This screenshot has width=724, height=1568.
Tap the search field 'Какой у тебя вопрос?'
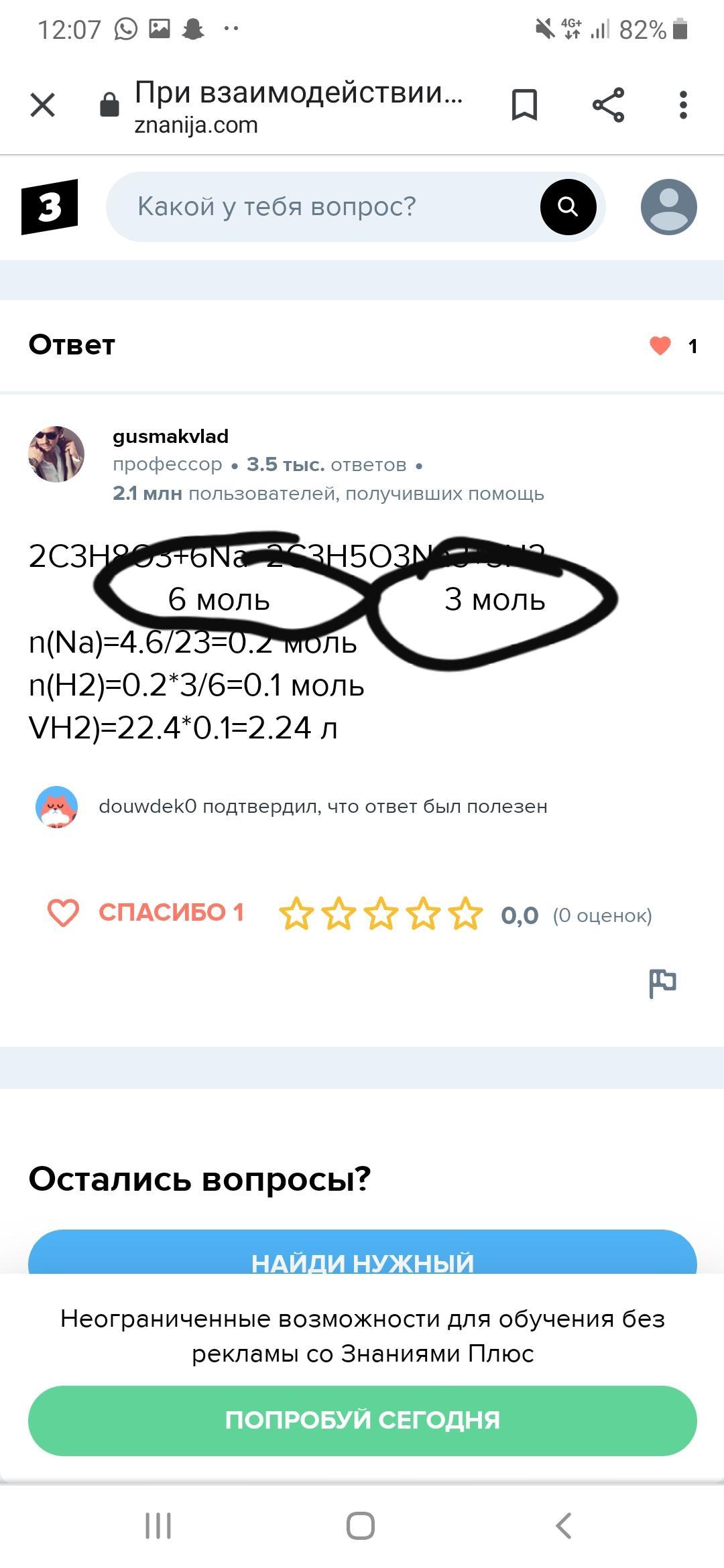[322, 206]
